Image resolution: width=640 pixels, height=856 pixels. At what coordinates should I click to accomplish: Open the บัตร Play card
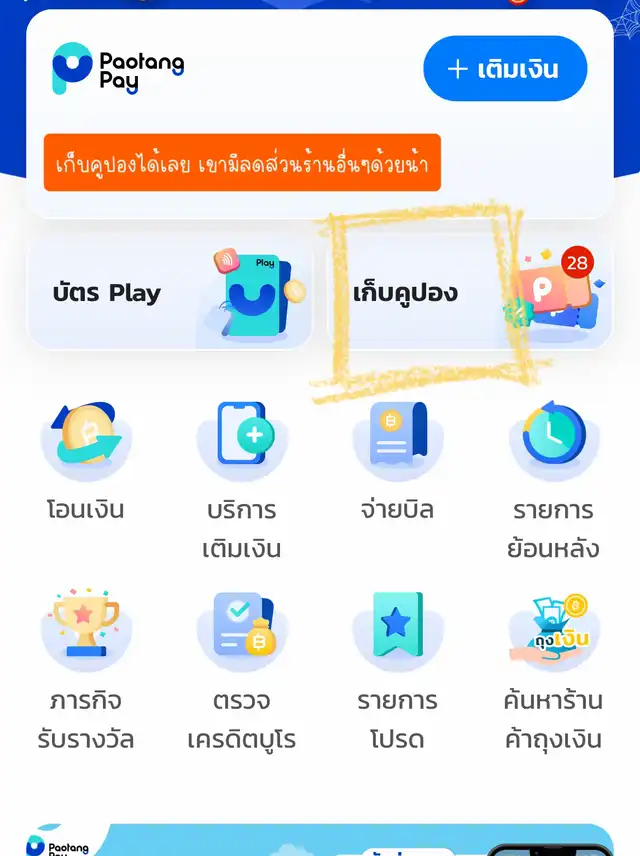pyautogui.click(x=169, y=293)
